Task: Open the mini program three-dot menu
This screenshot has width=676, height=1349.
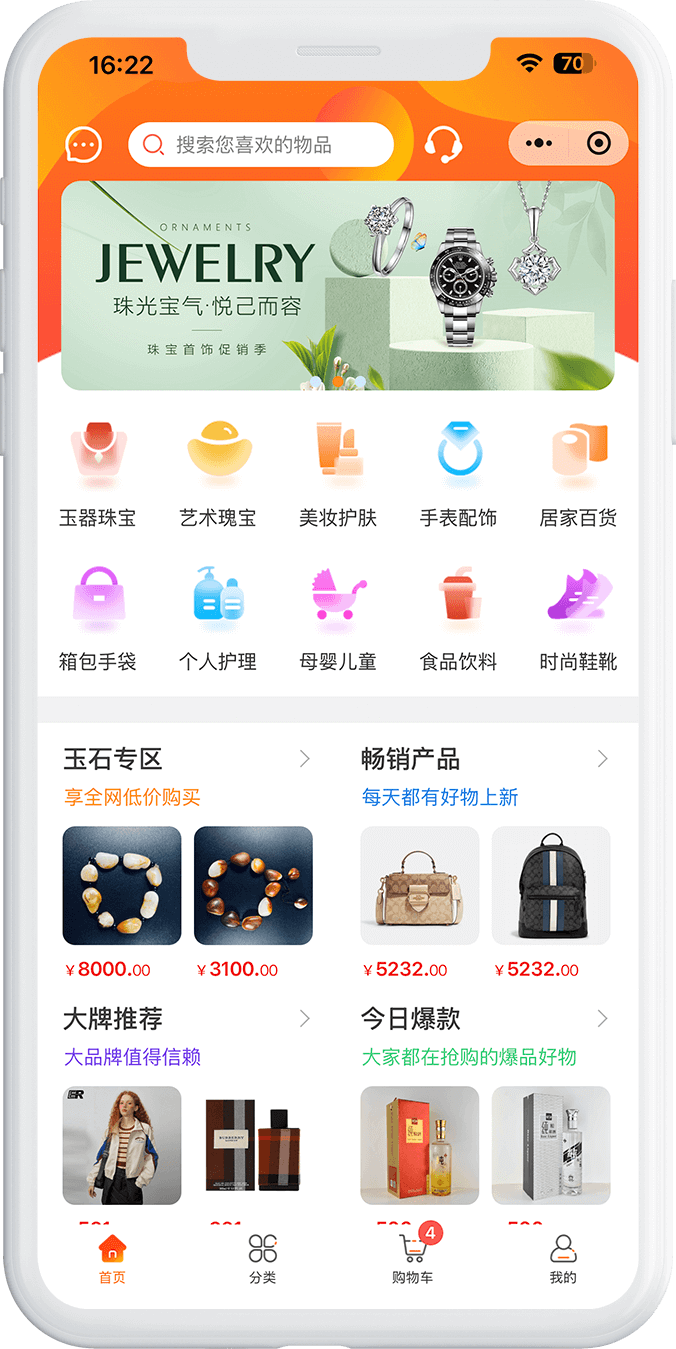Action: (539, 144)
